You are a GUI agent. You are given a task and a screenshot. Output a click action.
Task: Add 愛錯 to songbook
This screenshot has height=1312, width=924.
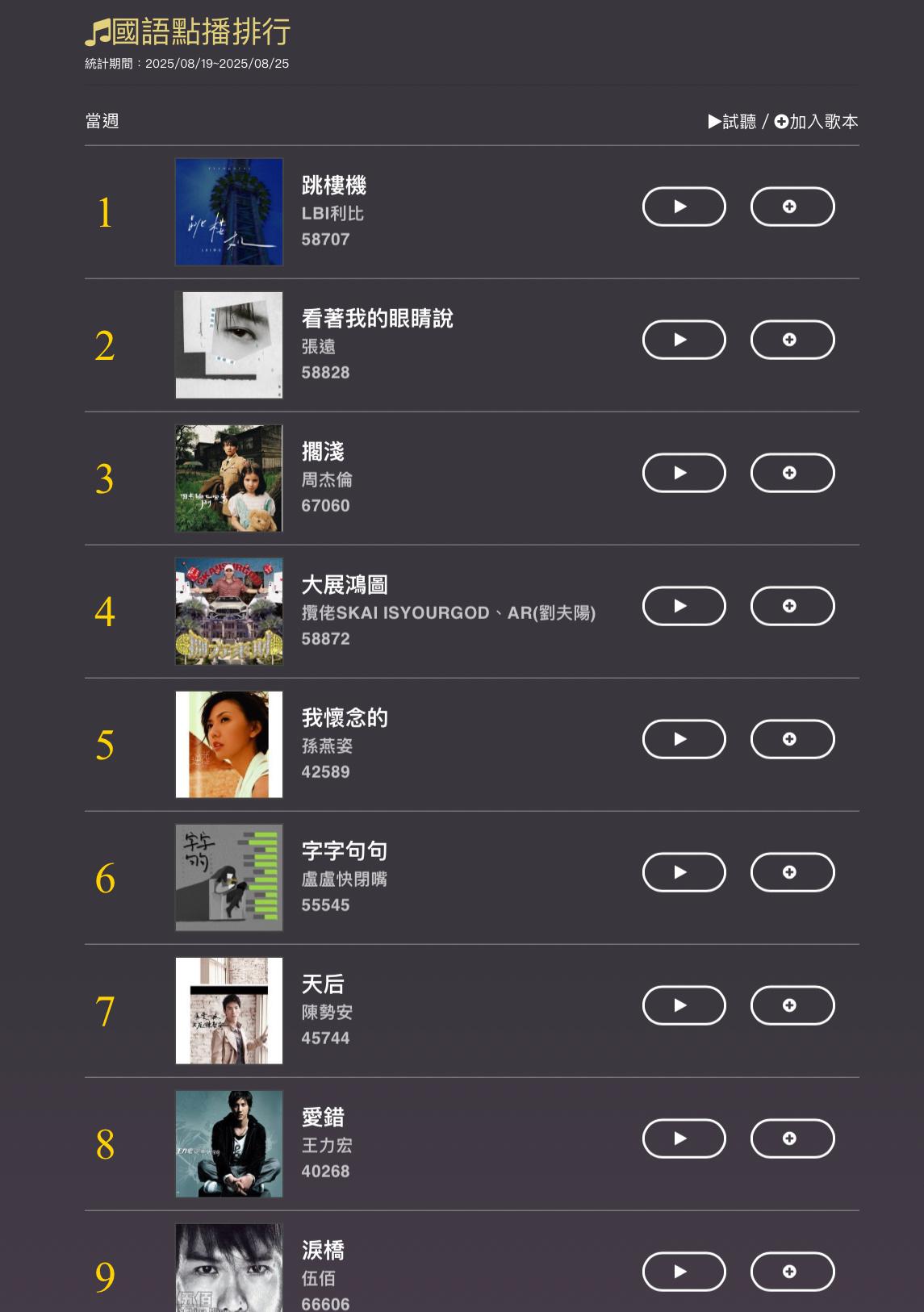792,1139
